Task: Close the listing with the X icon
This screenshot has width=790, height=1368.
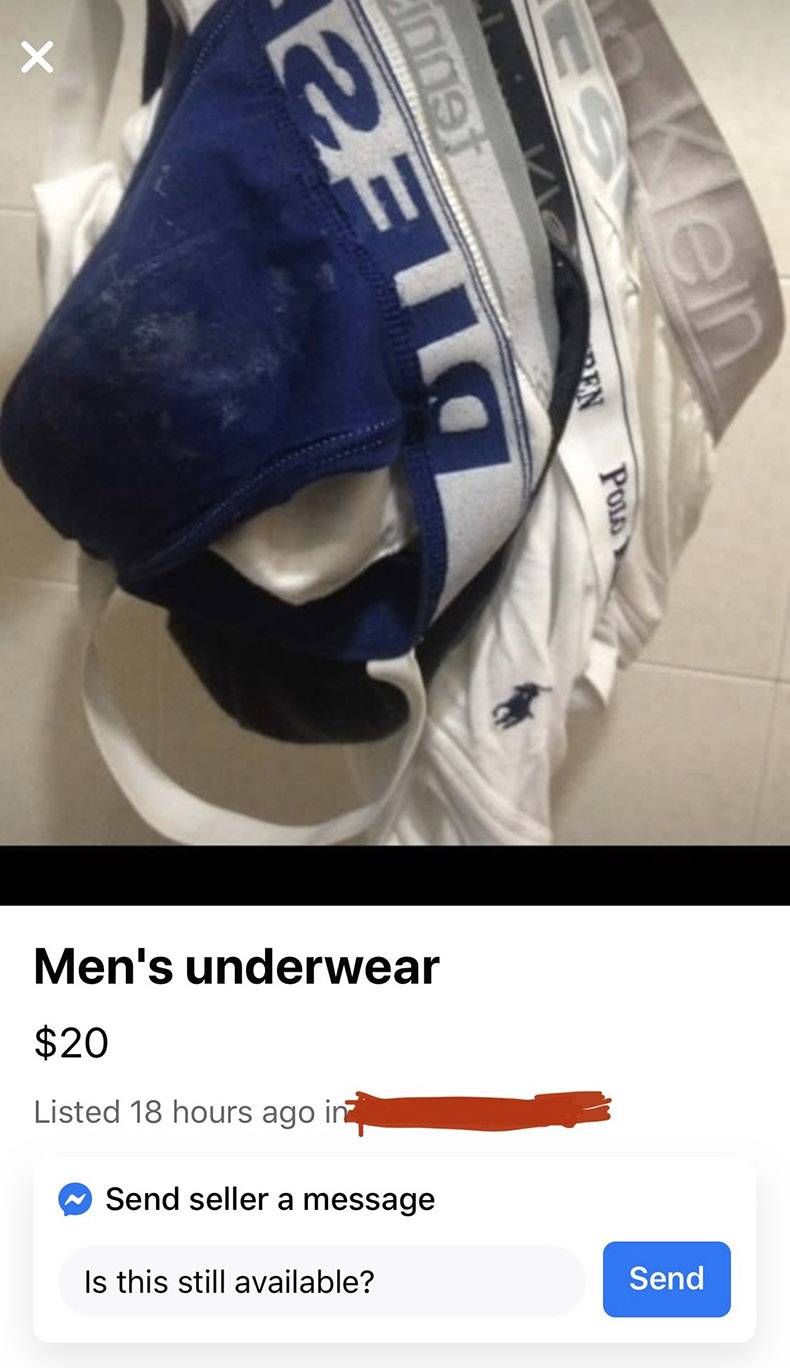Action: pyautogui.click(x=37, y=59)
